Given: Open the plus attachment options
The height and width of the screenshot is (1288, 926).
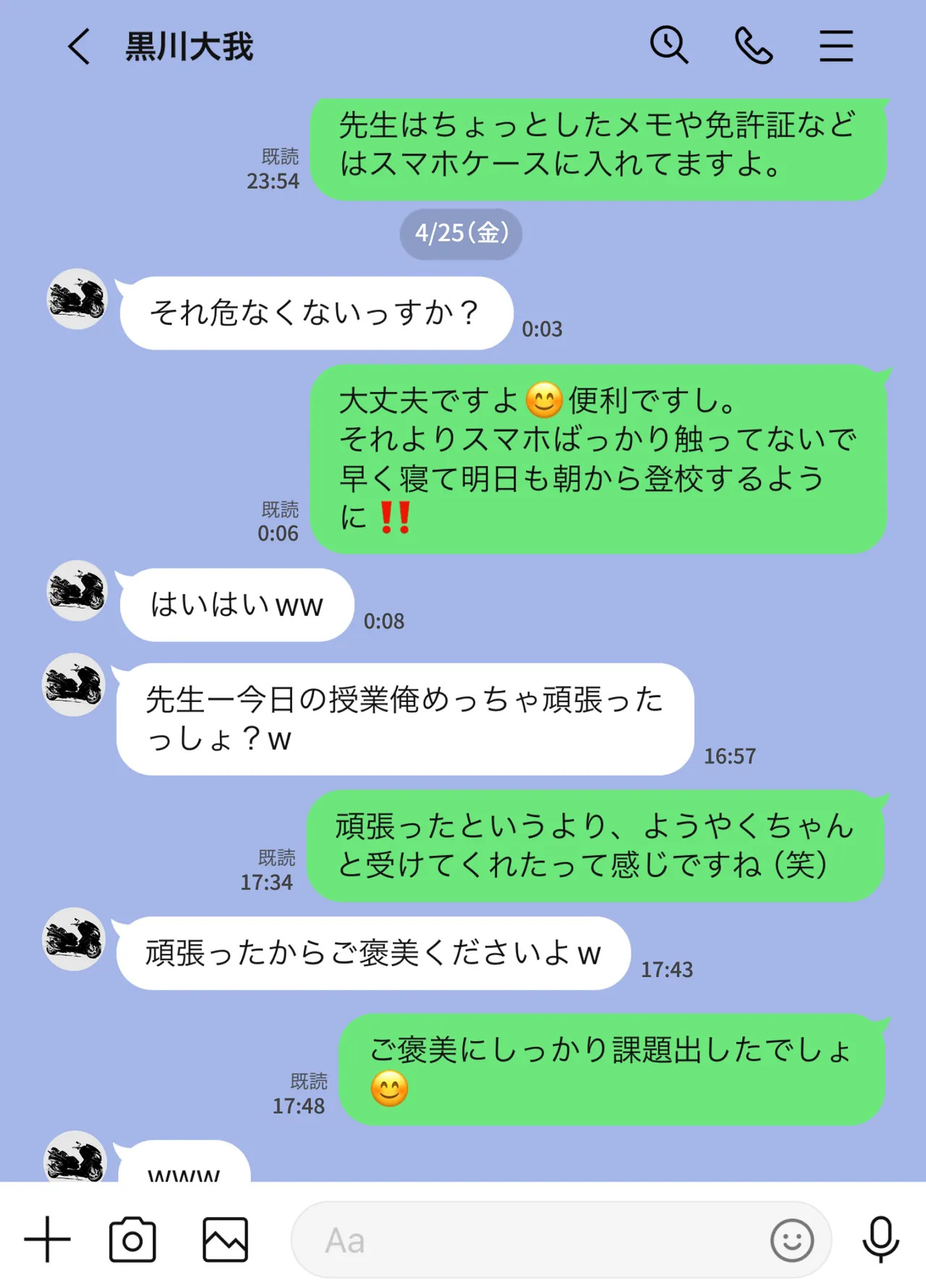Looking at the screenshot, I should pyautogui.click(x=48, y=1240).
